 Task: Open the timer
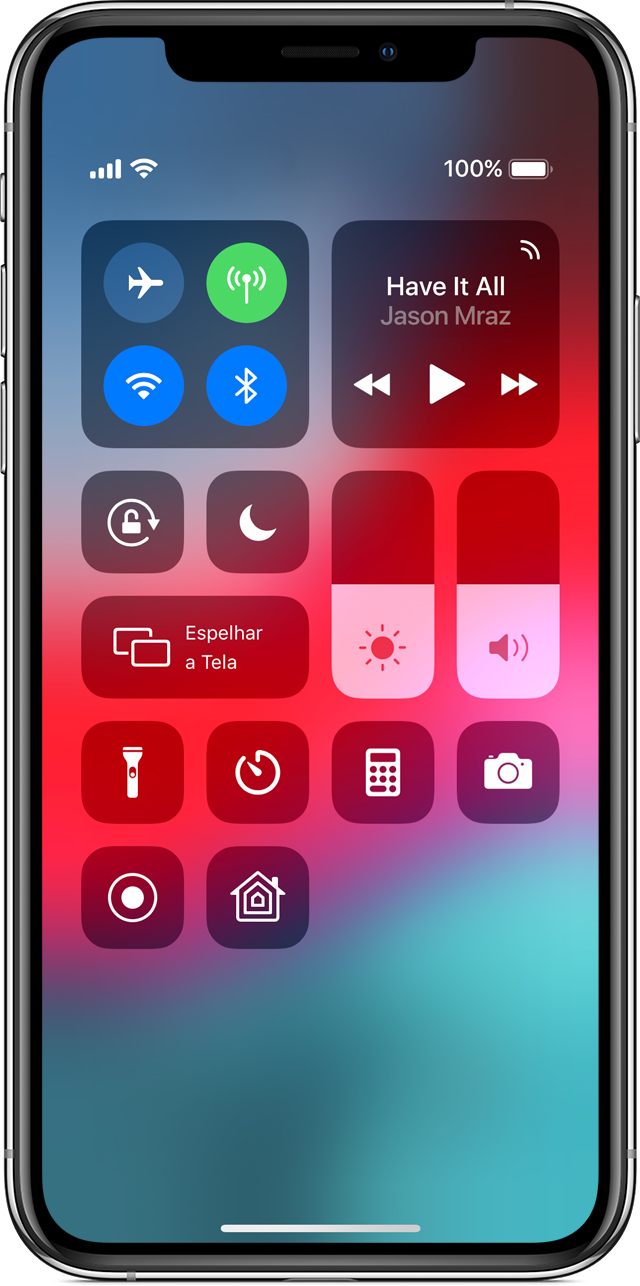point(257,772)
